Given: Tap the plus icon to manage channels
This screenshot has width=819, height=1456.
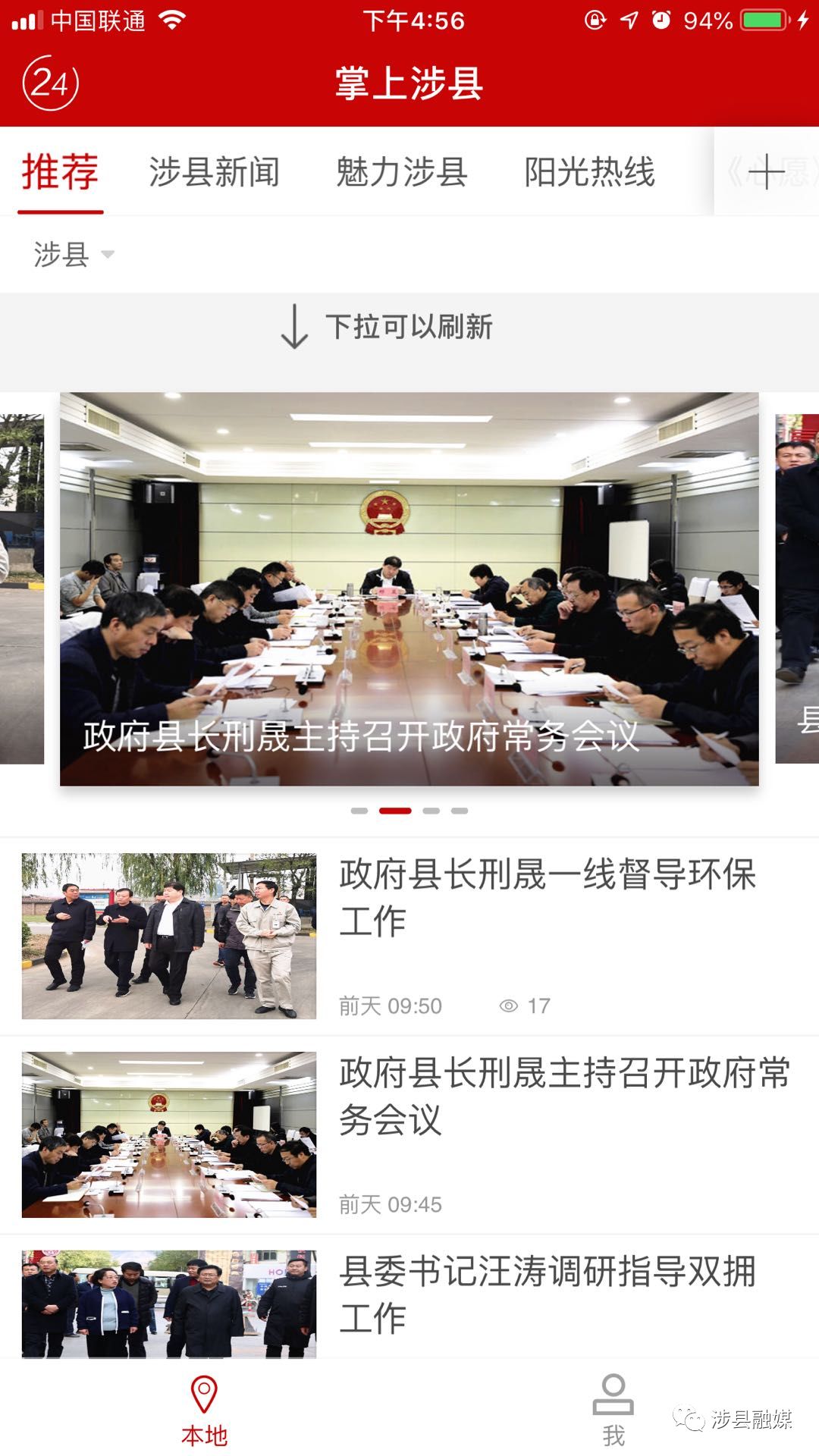Looking at the screenshot, I should point(768,173).
